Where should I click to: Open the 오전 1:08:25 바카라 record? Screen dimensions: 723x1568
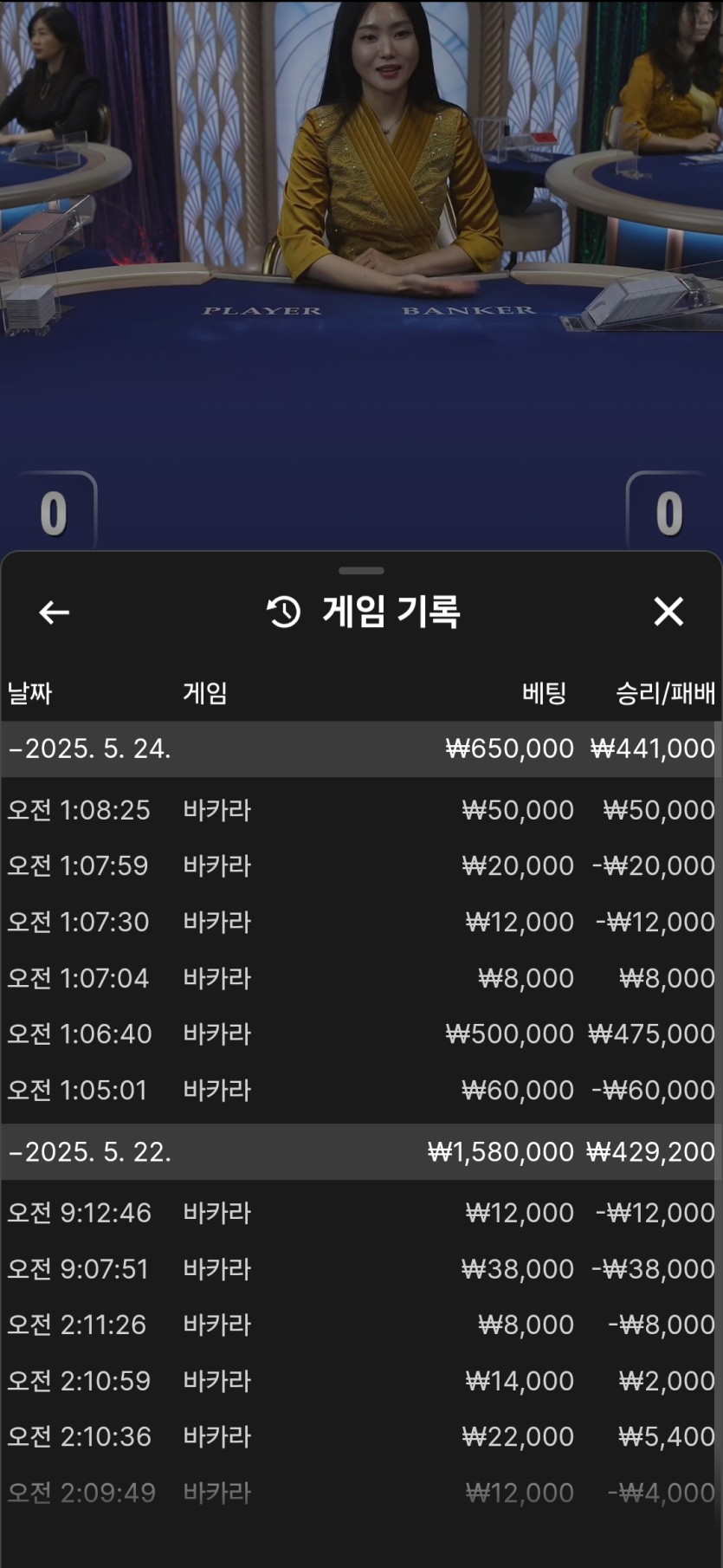(x=361, y=810)
